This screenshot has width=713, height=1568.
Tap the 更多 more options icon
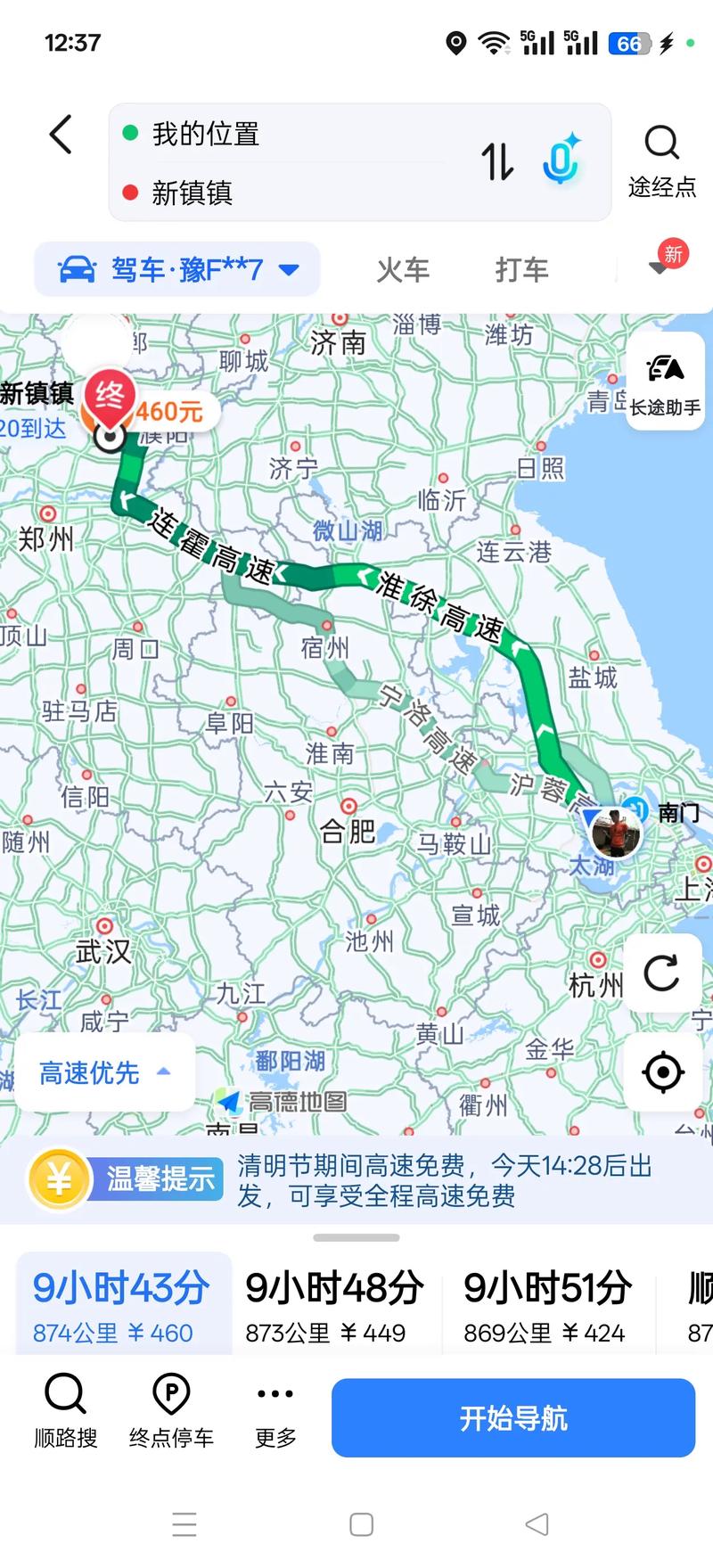click(x=274, y=1416)
